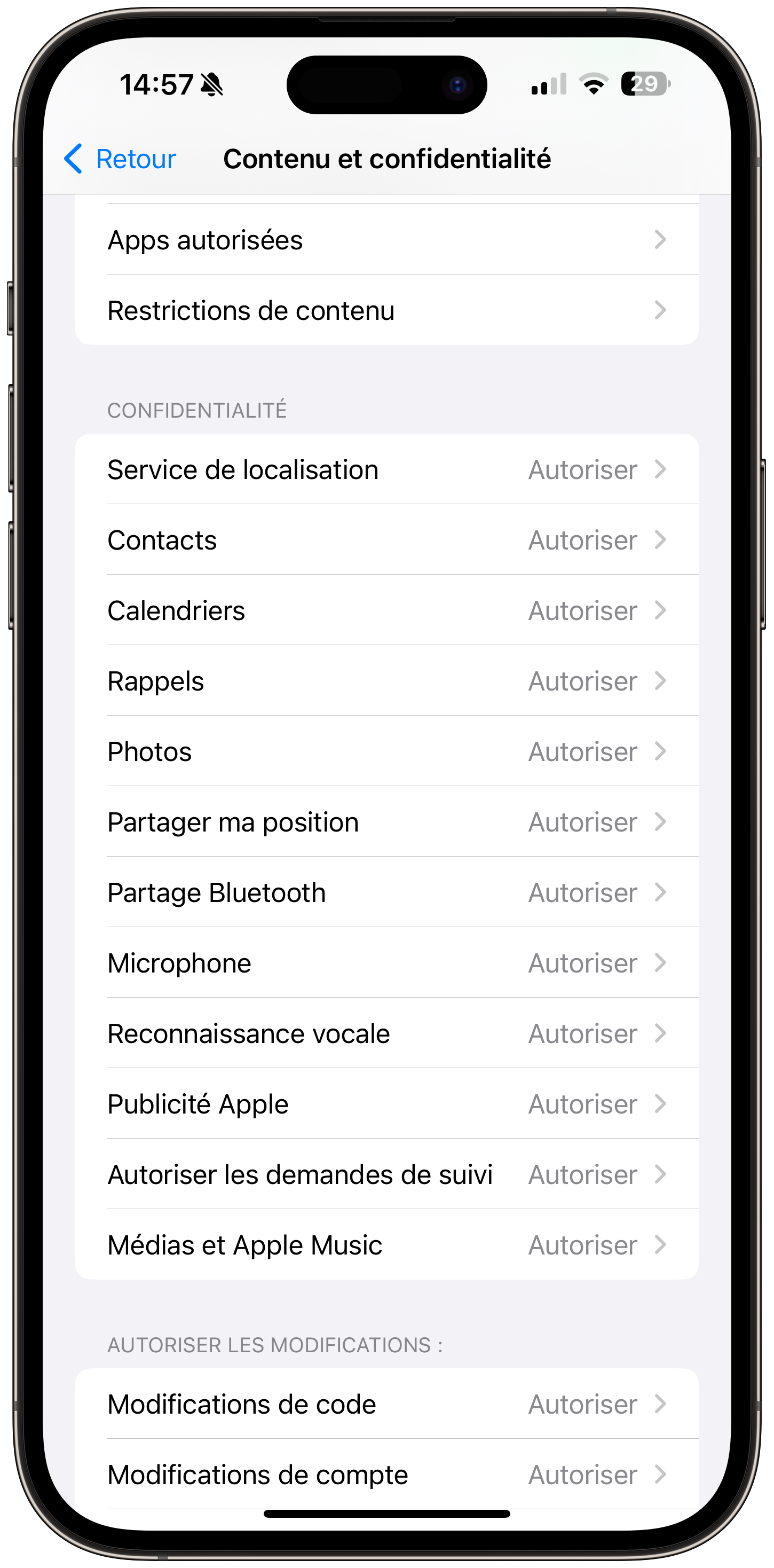Viewport: 774px width, 1568px height.
Task: Tap the Rappels row
Action: (386, 680)
